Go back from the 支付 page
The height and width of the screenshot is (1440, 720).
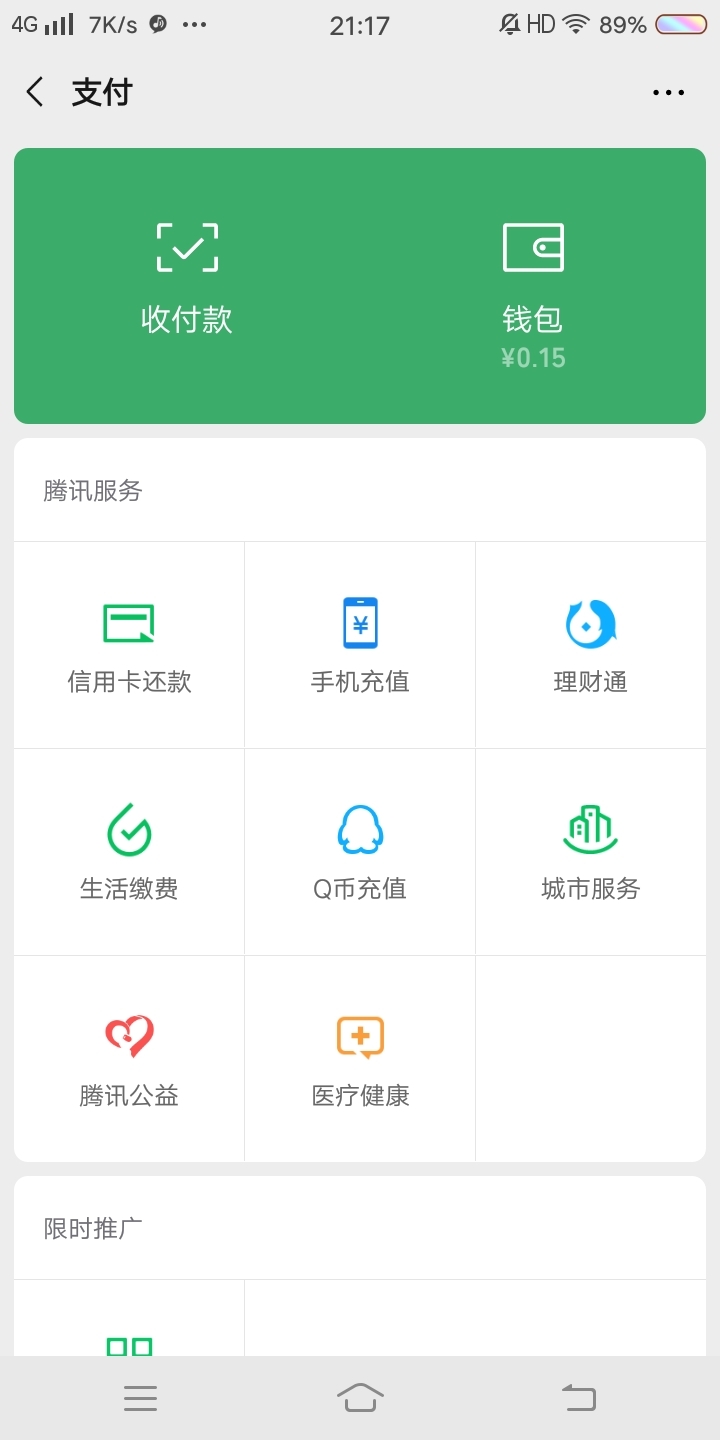(35, 93)
